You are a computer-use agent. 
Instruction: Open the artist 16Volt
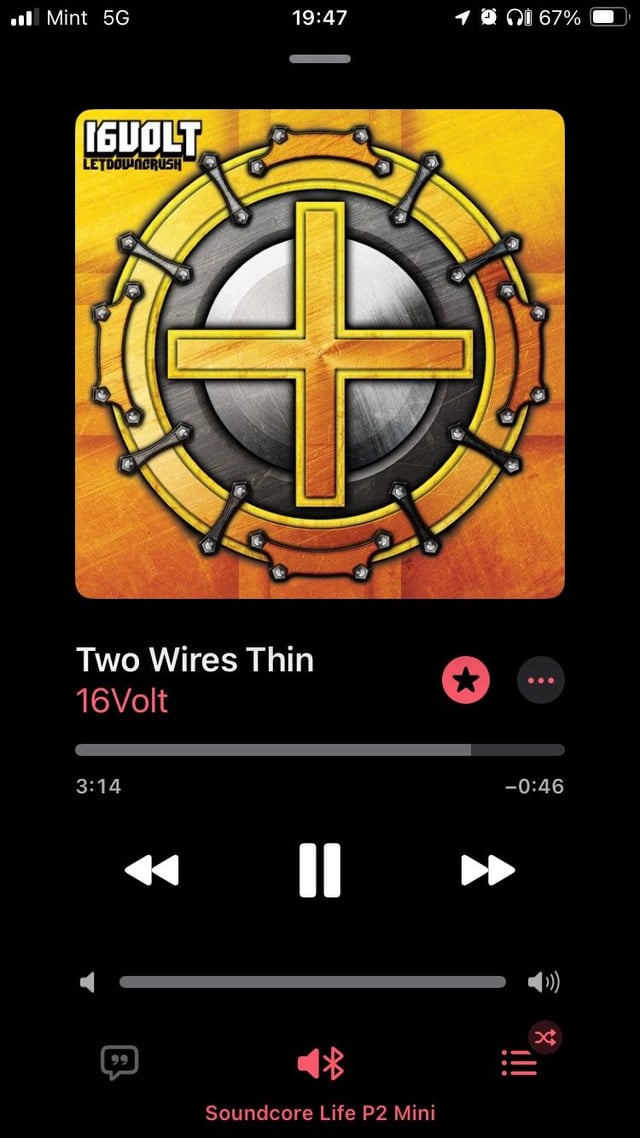(x=122, y=701)
